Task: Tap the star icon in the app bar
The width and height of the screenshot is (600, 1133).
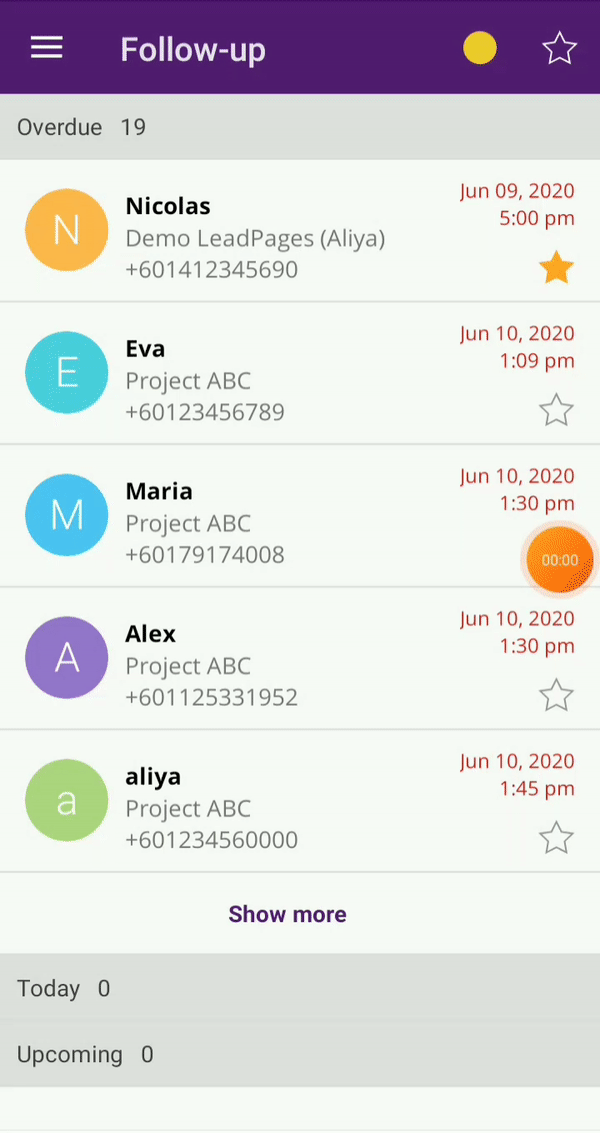Action: coord(559,48)
